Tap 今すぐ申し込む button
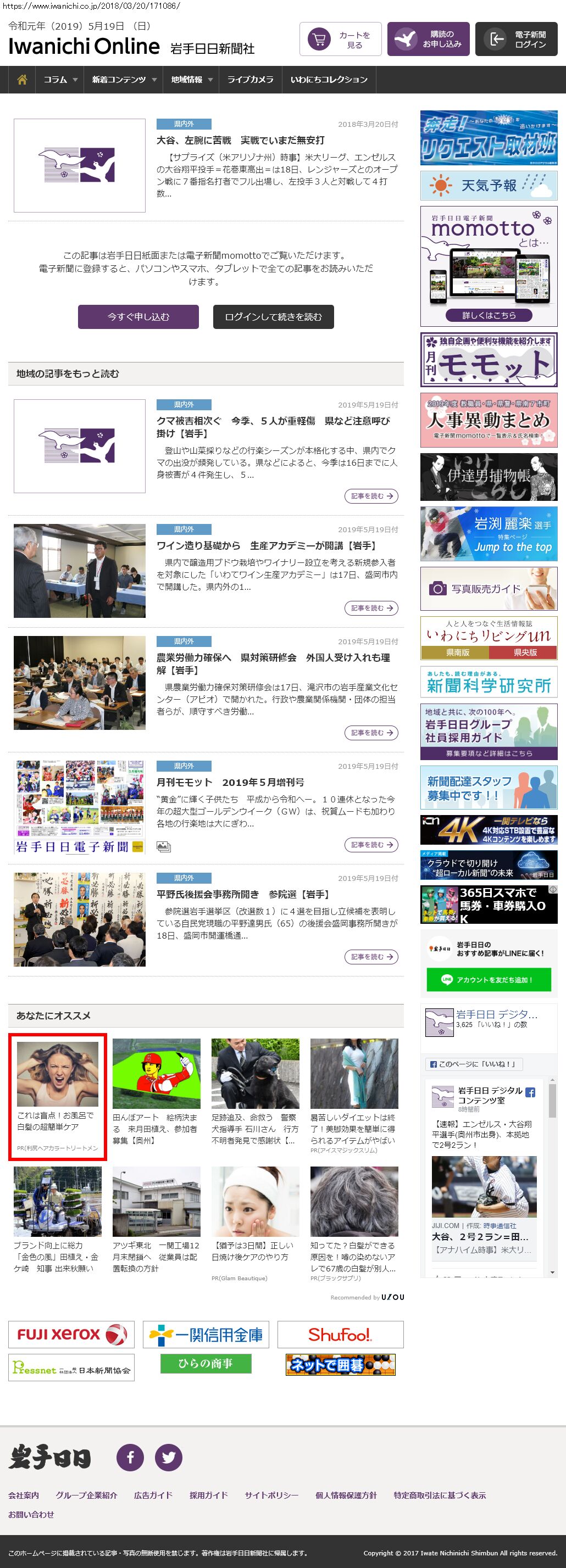566x1568 pixels. 138,317
